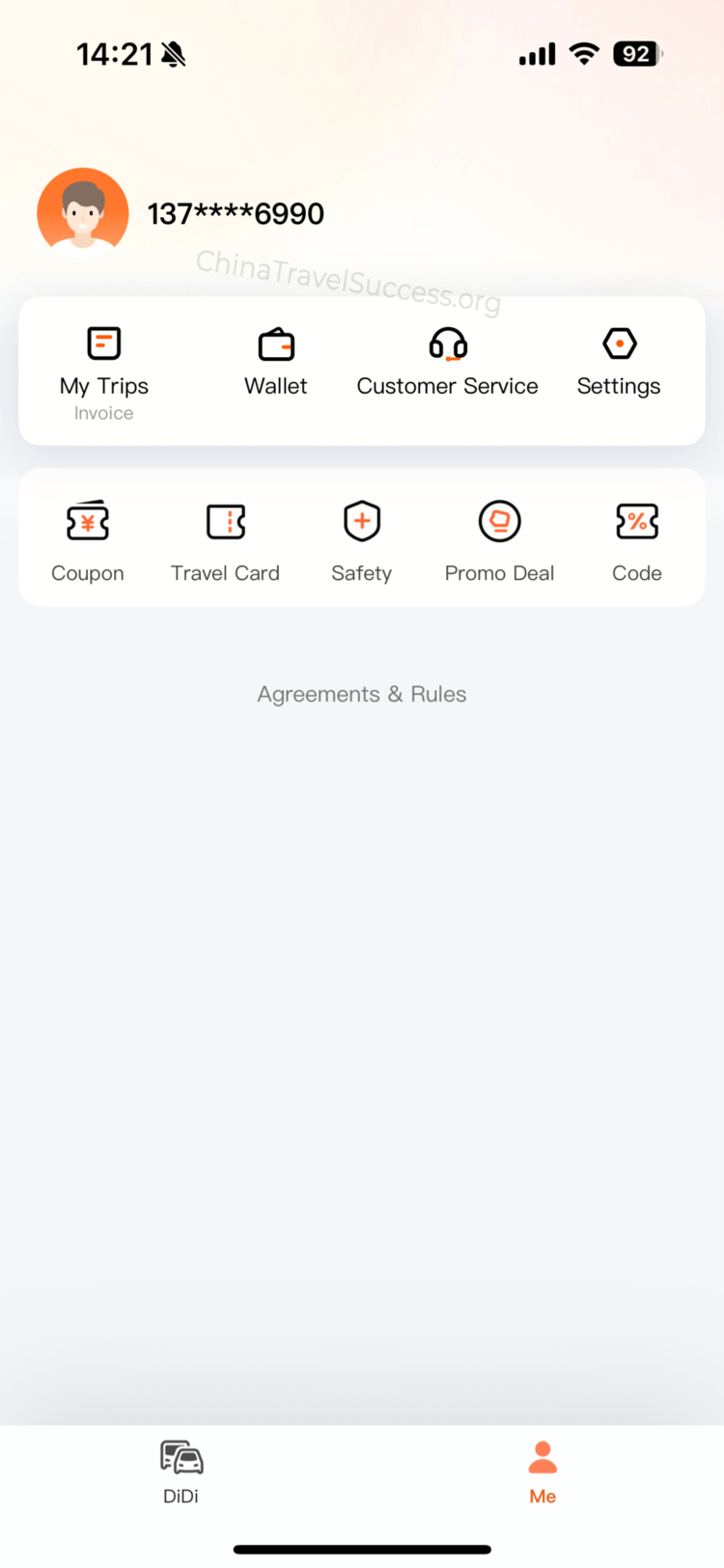Screen dimensions: 724x1568
Task: Check Promo Deal offers
Action: tap(499, 540)
